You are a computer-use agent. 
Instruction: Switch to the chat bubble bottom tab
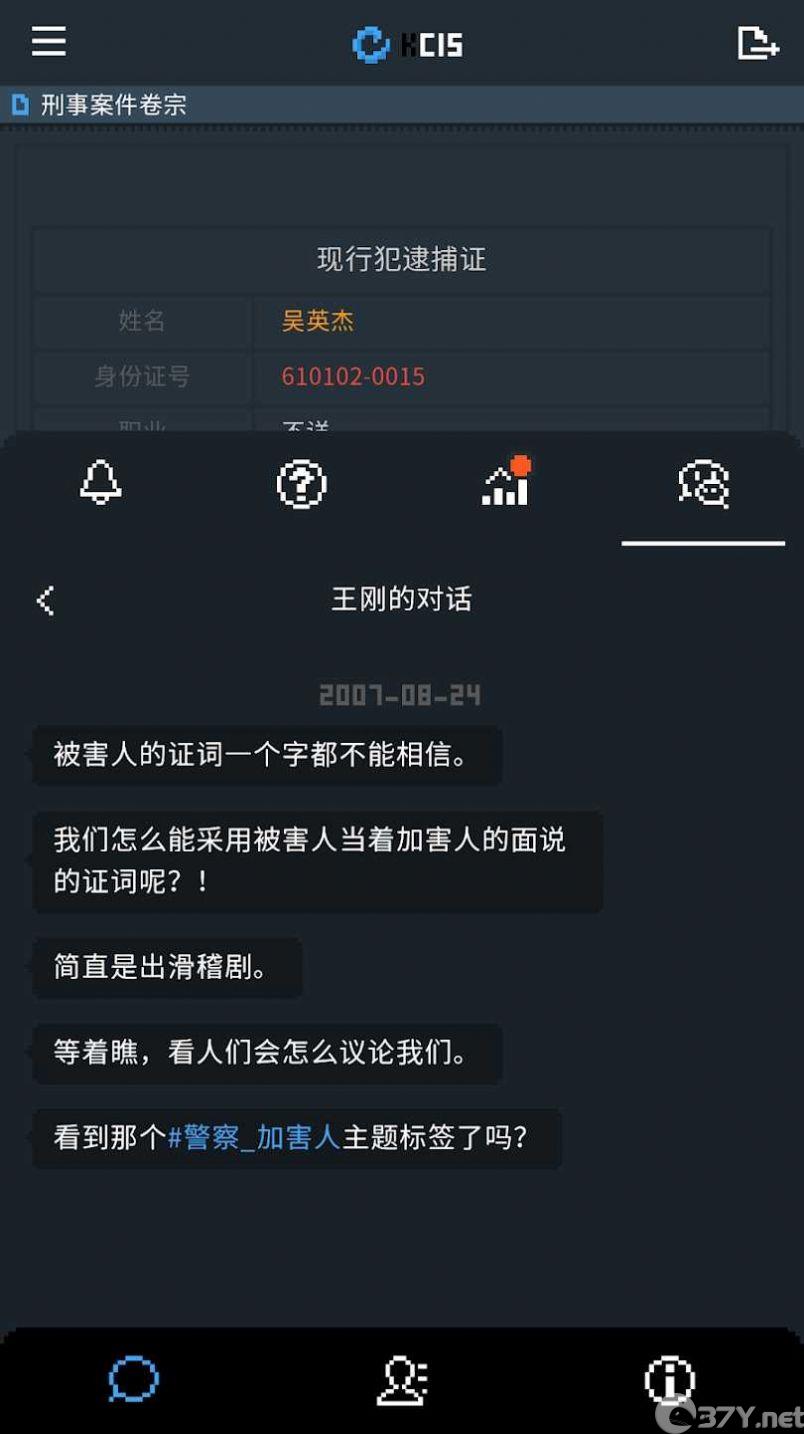133,1381
